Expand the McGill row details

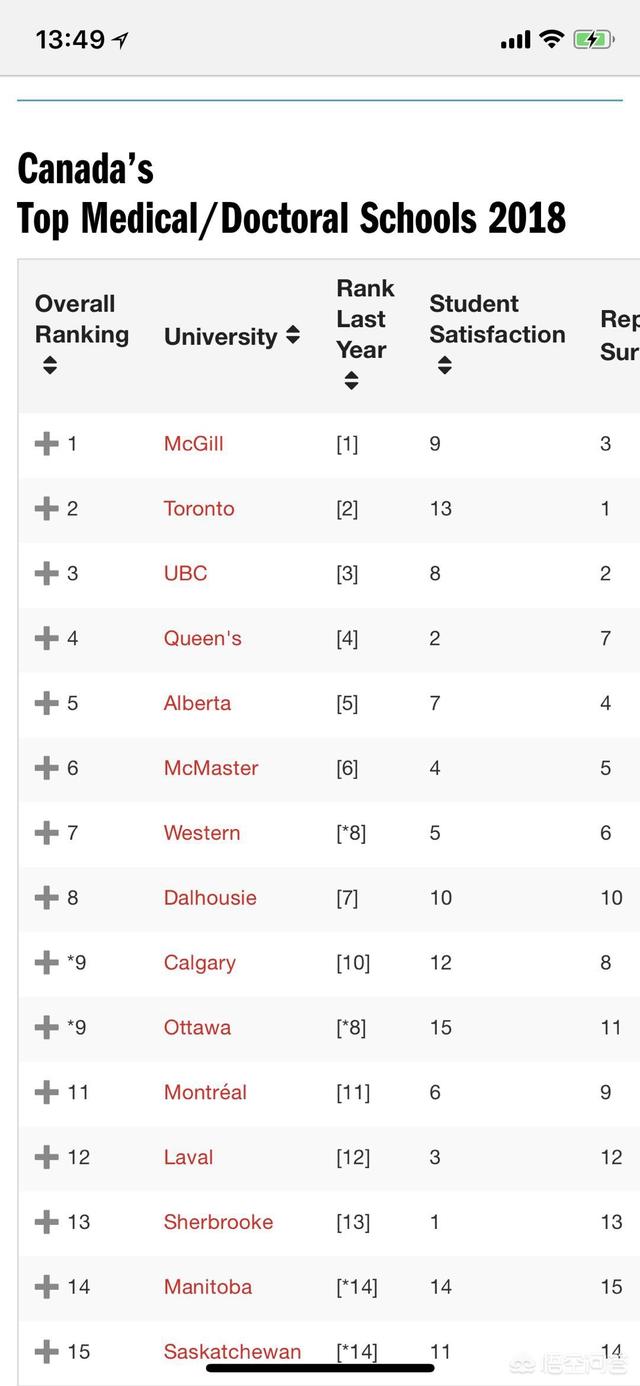[x=46, y=444]
